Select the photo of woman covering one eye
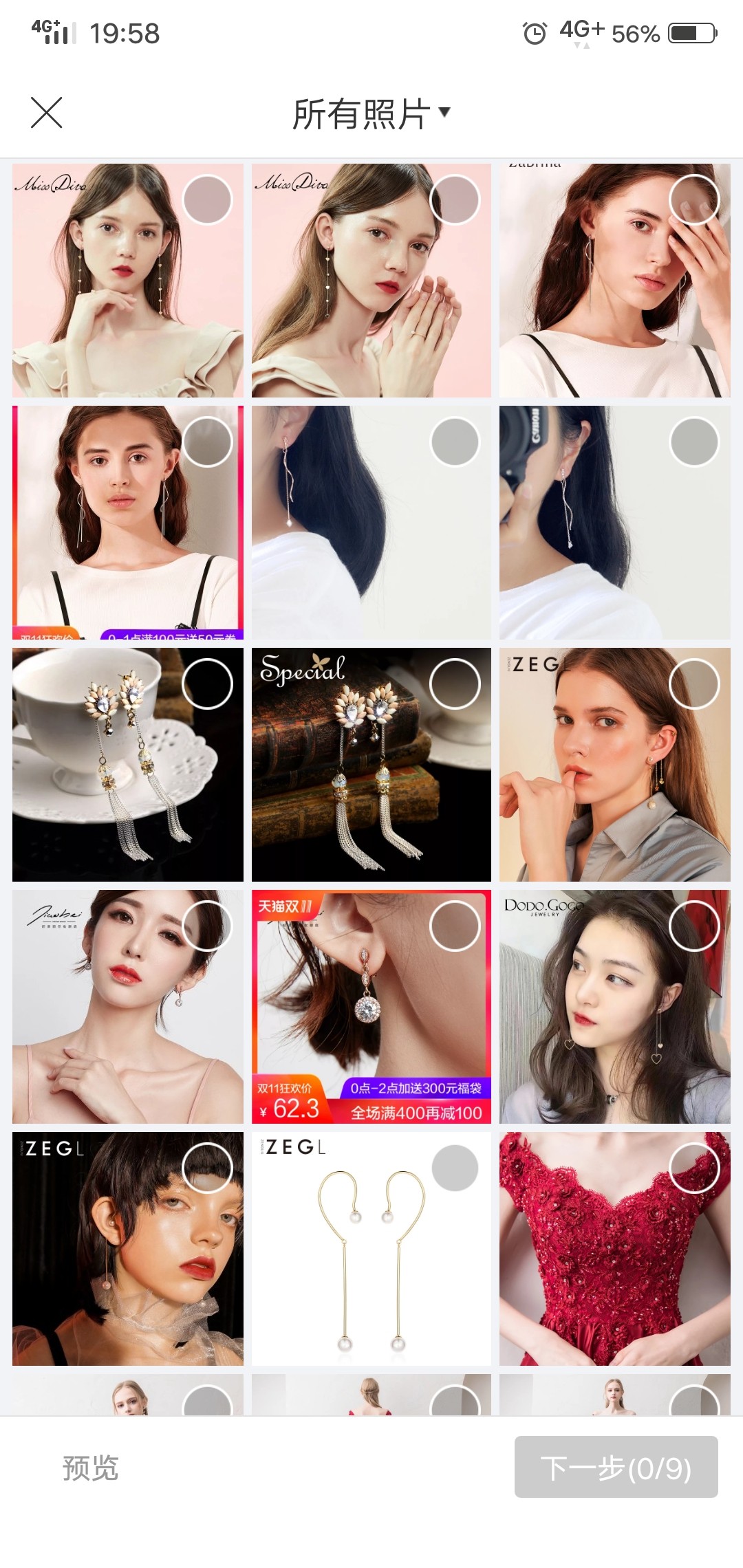The width and height of the screenshot is (743, 1568). click(x=693, y=199)
